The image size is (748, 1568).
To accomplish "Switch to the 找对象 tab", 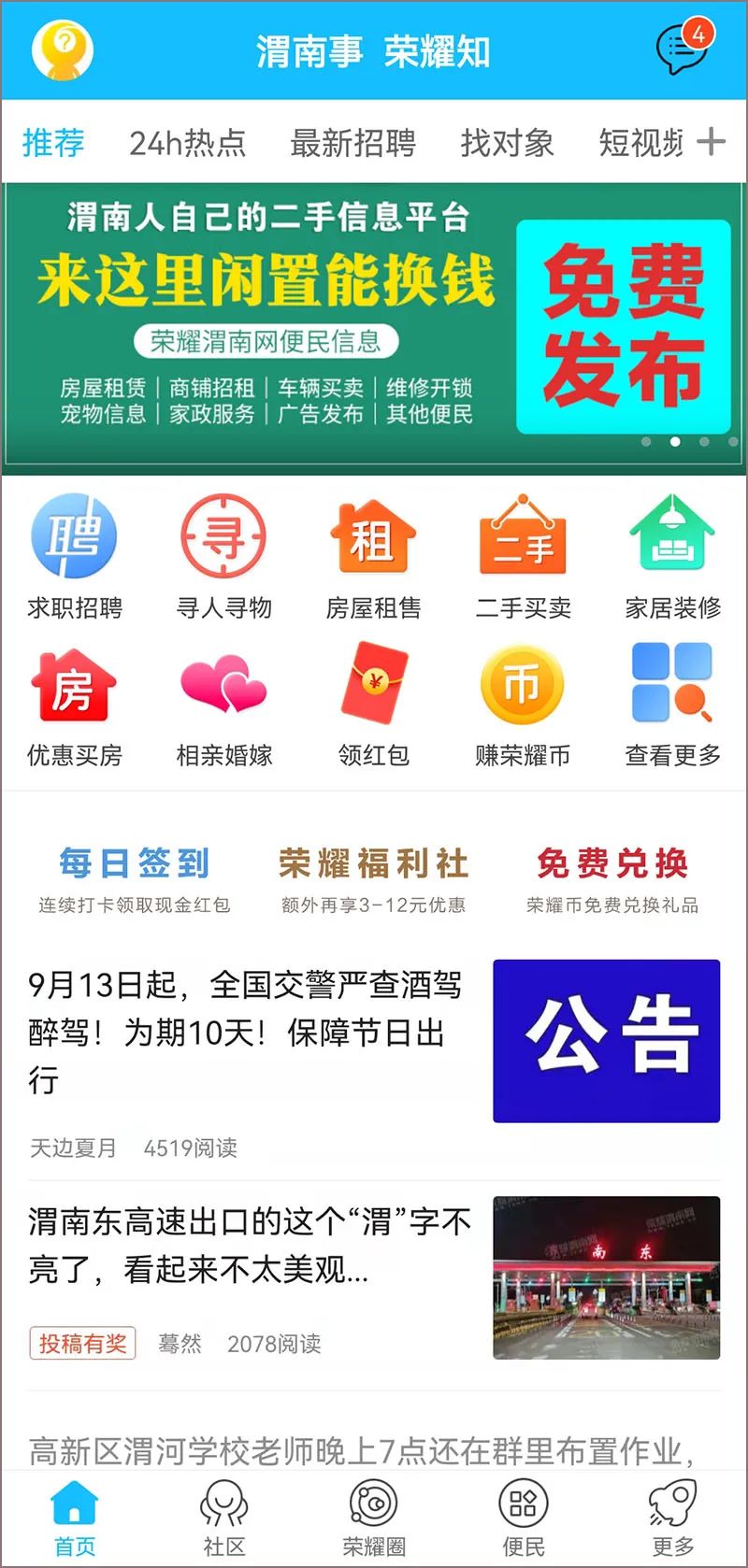I will pos(507,143).
